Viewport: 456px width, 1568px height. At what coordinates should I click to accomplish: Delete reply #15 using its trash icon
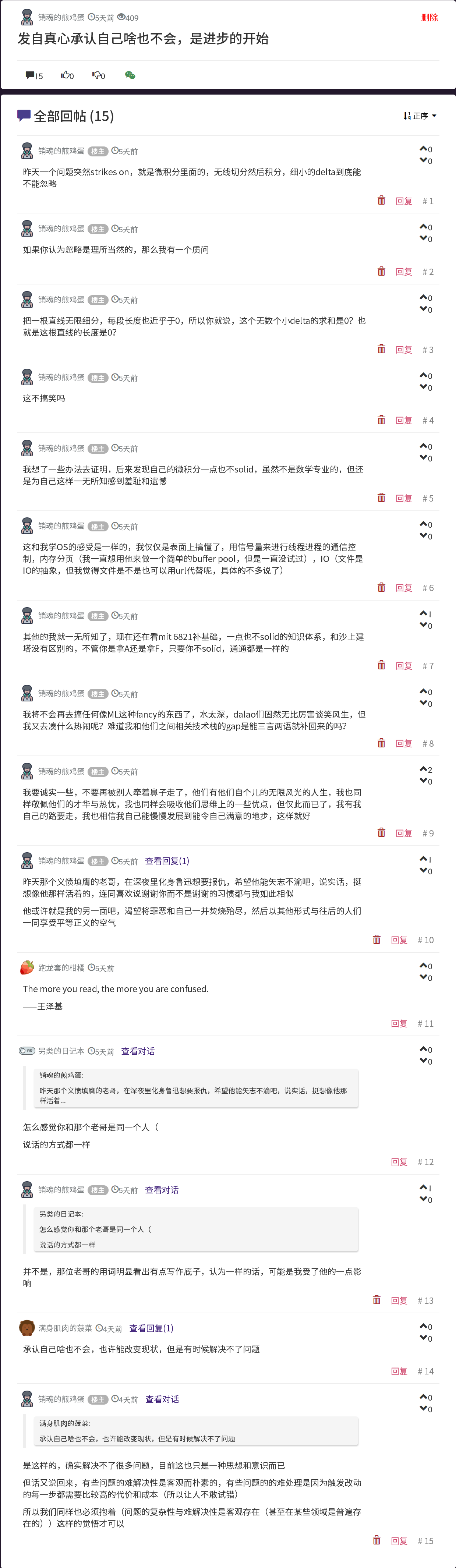376,1540
